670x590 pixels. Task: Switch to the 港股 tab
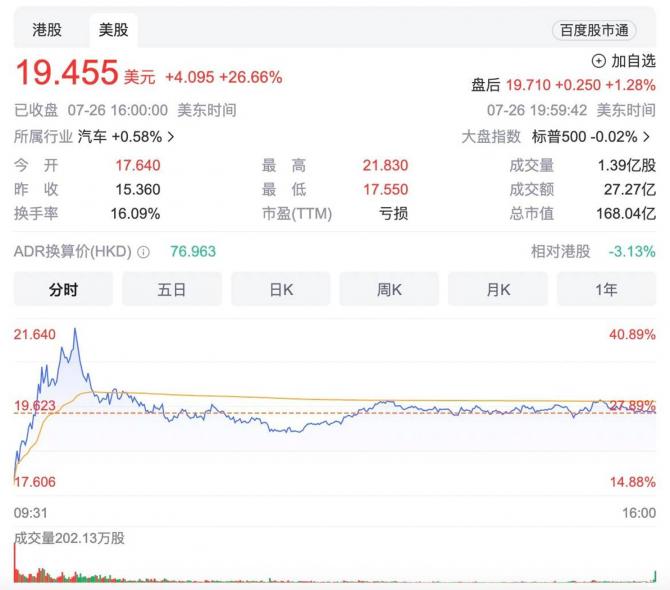point(45,30)
